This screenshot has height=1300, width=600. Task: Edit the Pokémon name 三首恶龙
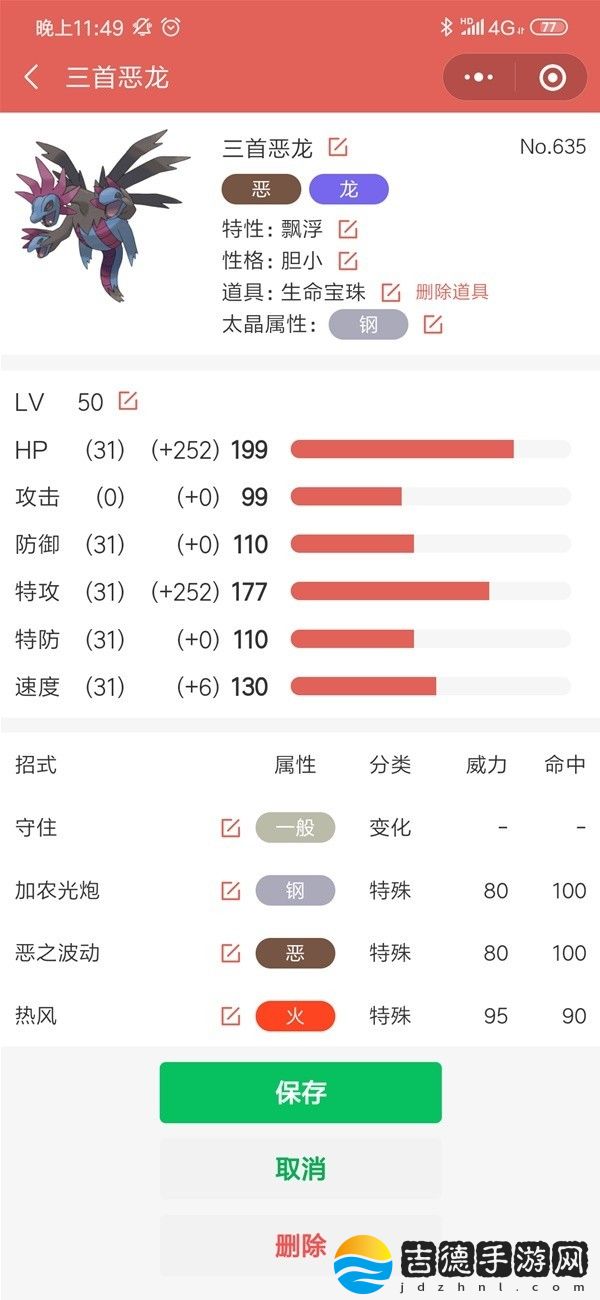point(338,148)
